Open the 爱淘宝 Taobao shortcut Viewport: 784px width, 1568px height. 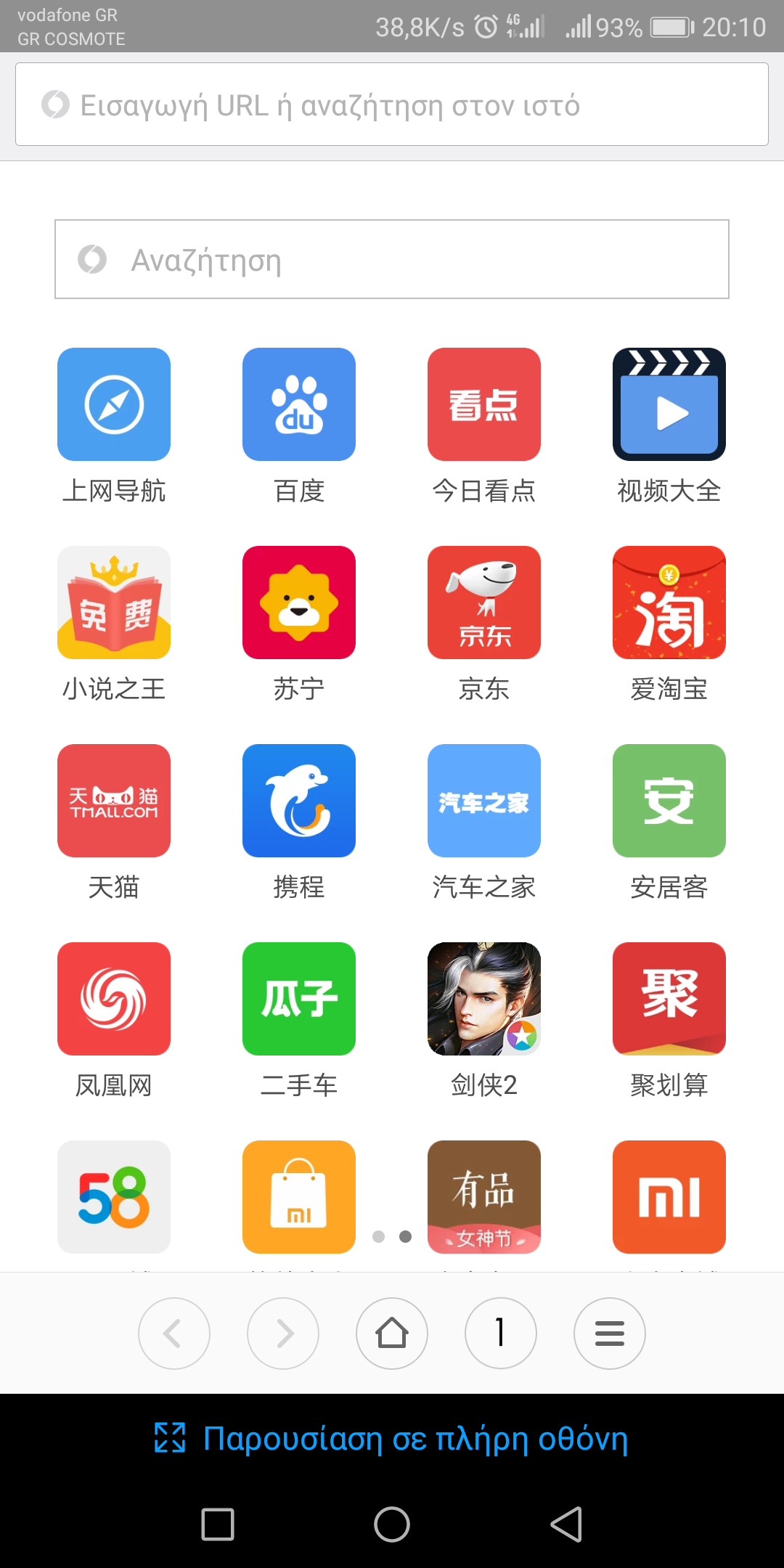[669, 603]
